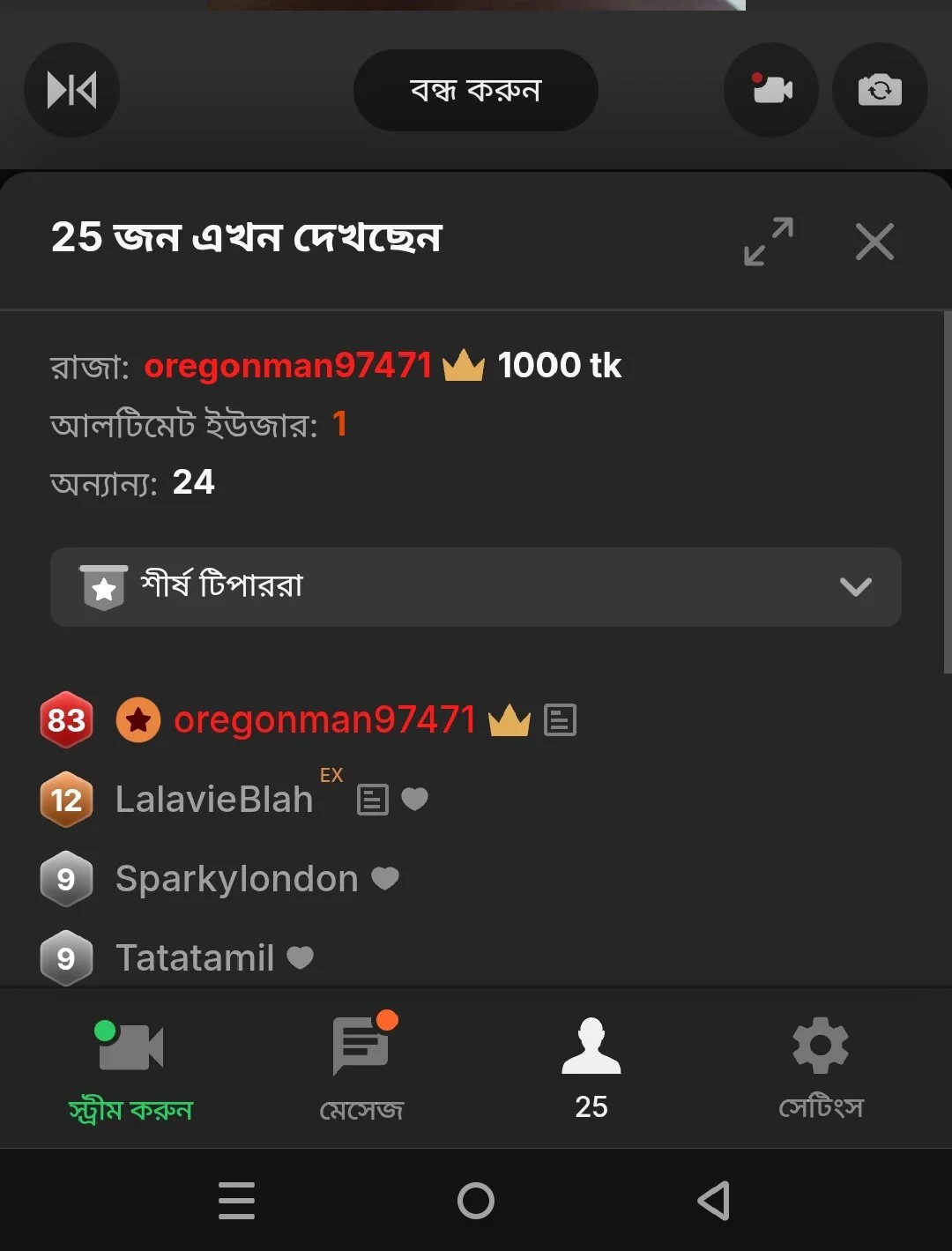Screen dimensions: 952x1251
Task: Tap the heart icon beside Sparkylondon
Action: click(x=385, y=878)
